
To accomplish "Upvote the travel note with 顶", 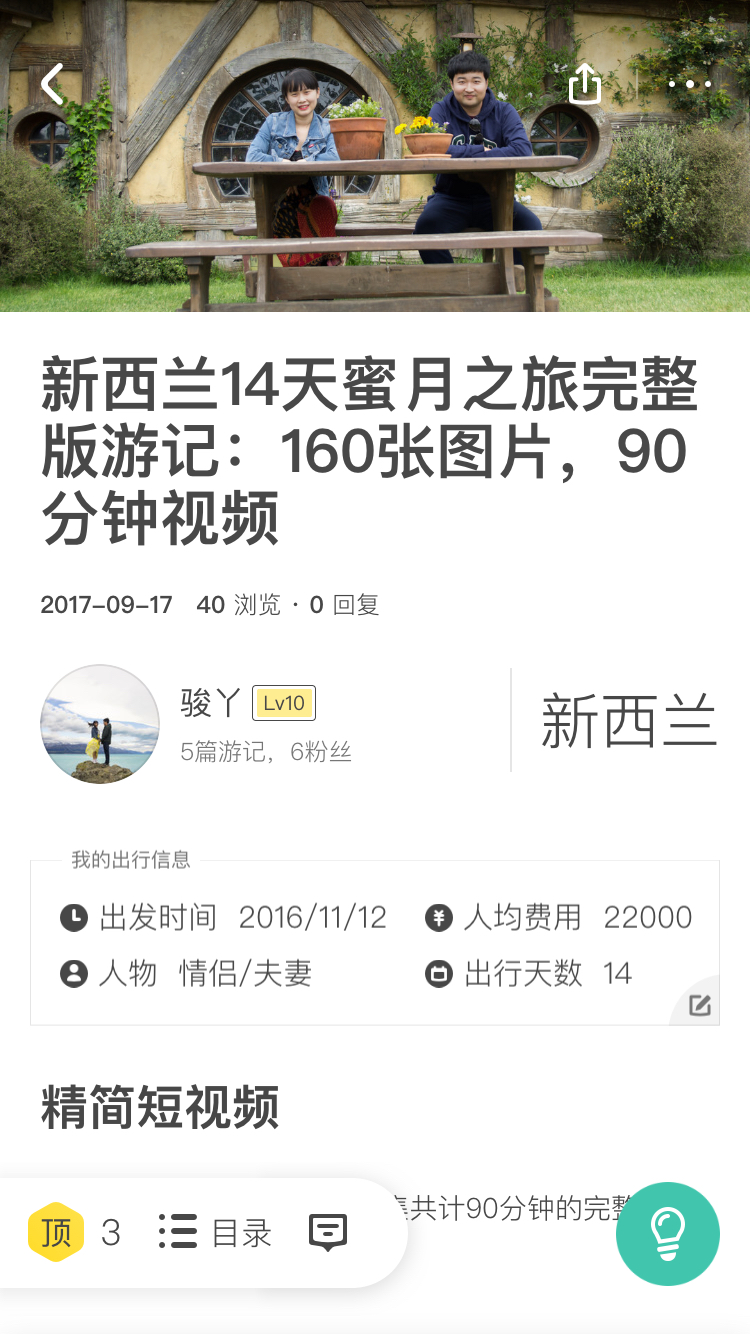I will [x=56, y=1232].
